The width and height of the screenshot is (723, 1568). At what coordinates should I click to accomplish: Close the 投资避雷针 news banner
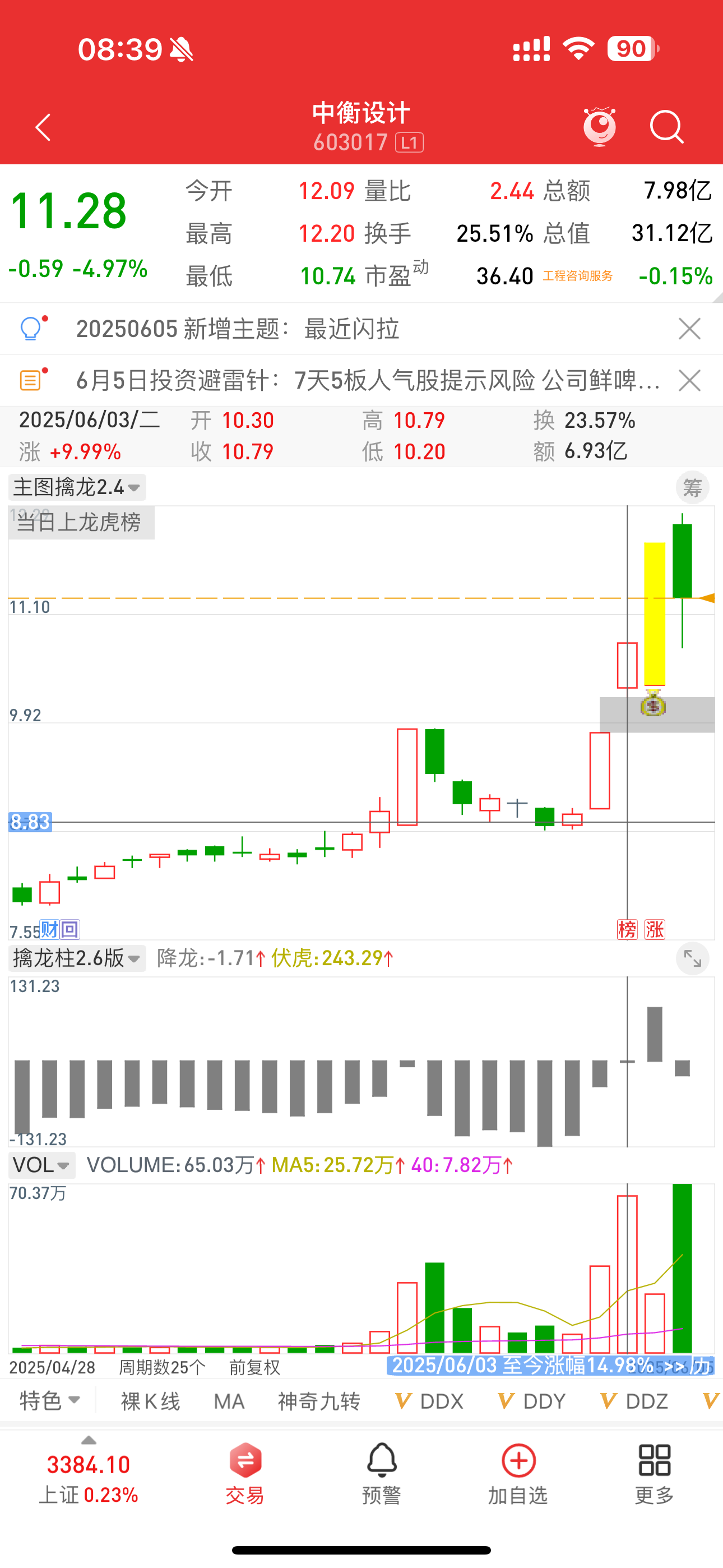689,381
